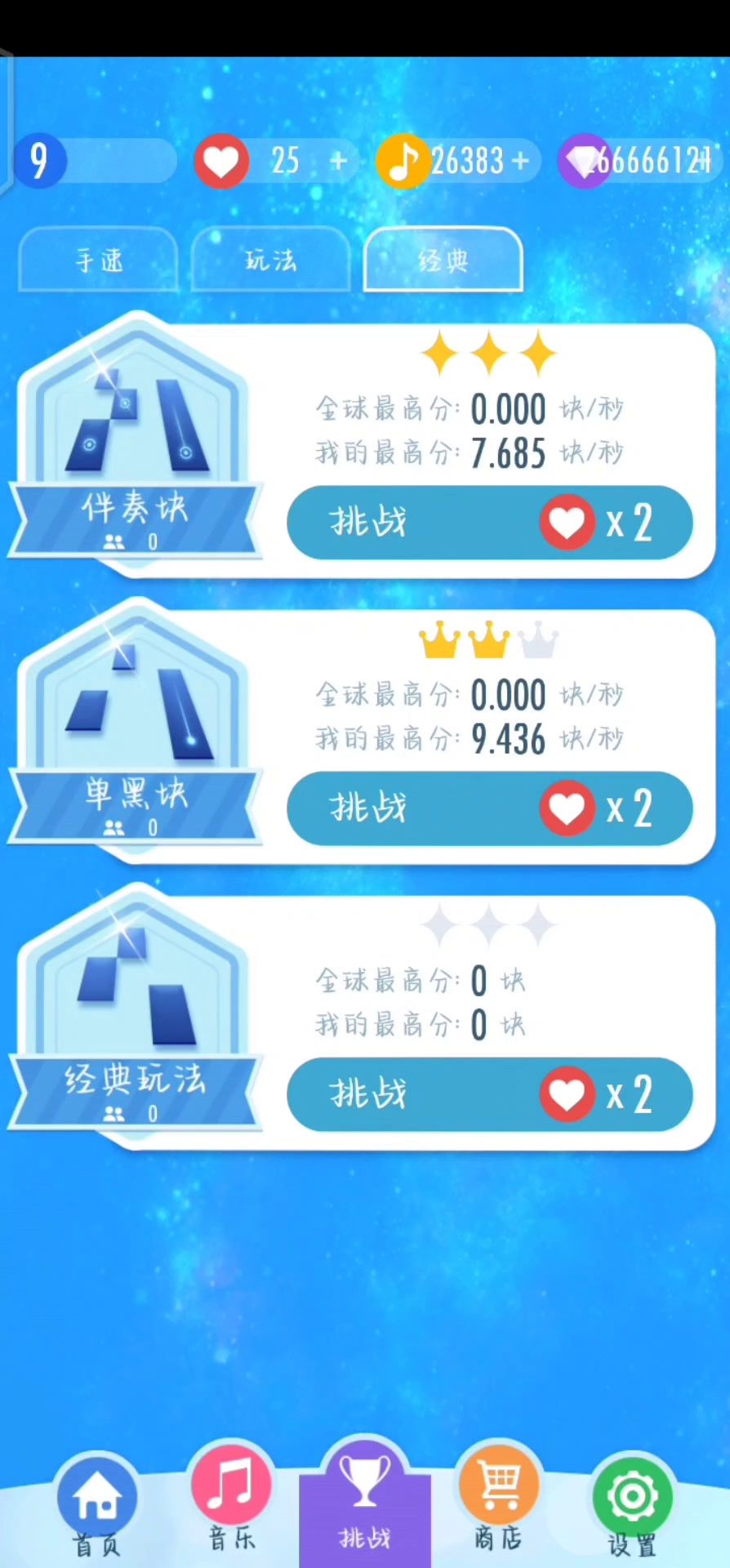Open the 单黑块 mode badge

coord(135,727)
